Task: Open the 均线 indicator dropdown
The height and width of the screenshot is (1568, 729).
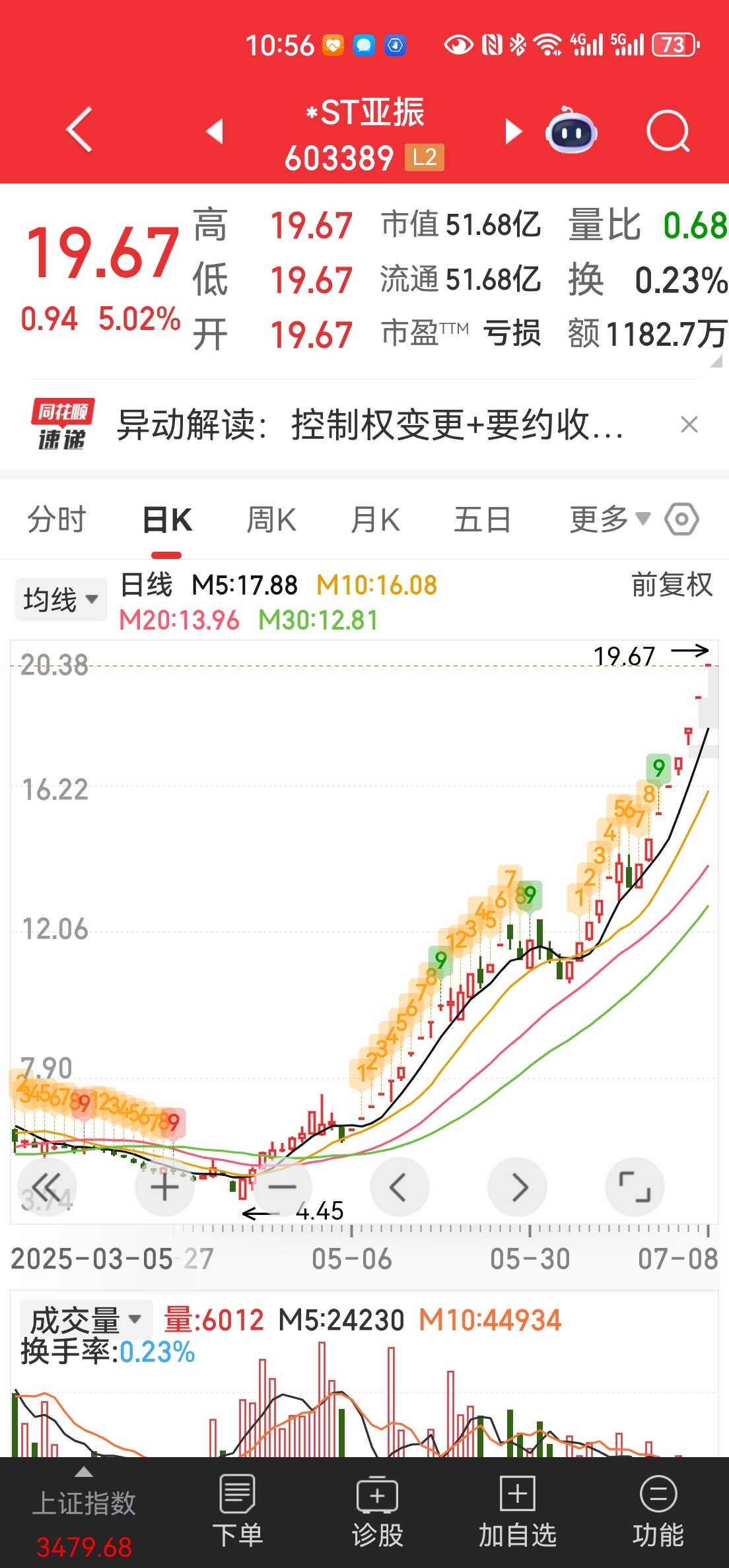Action: (x=61, y=599)
